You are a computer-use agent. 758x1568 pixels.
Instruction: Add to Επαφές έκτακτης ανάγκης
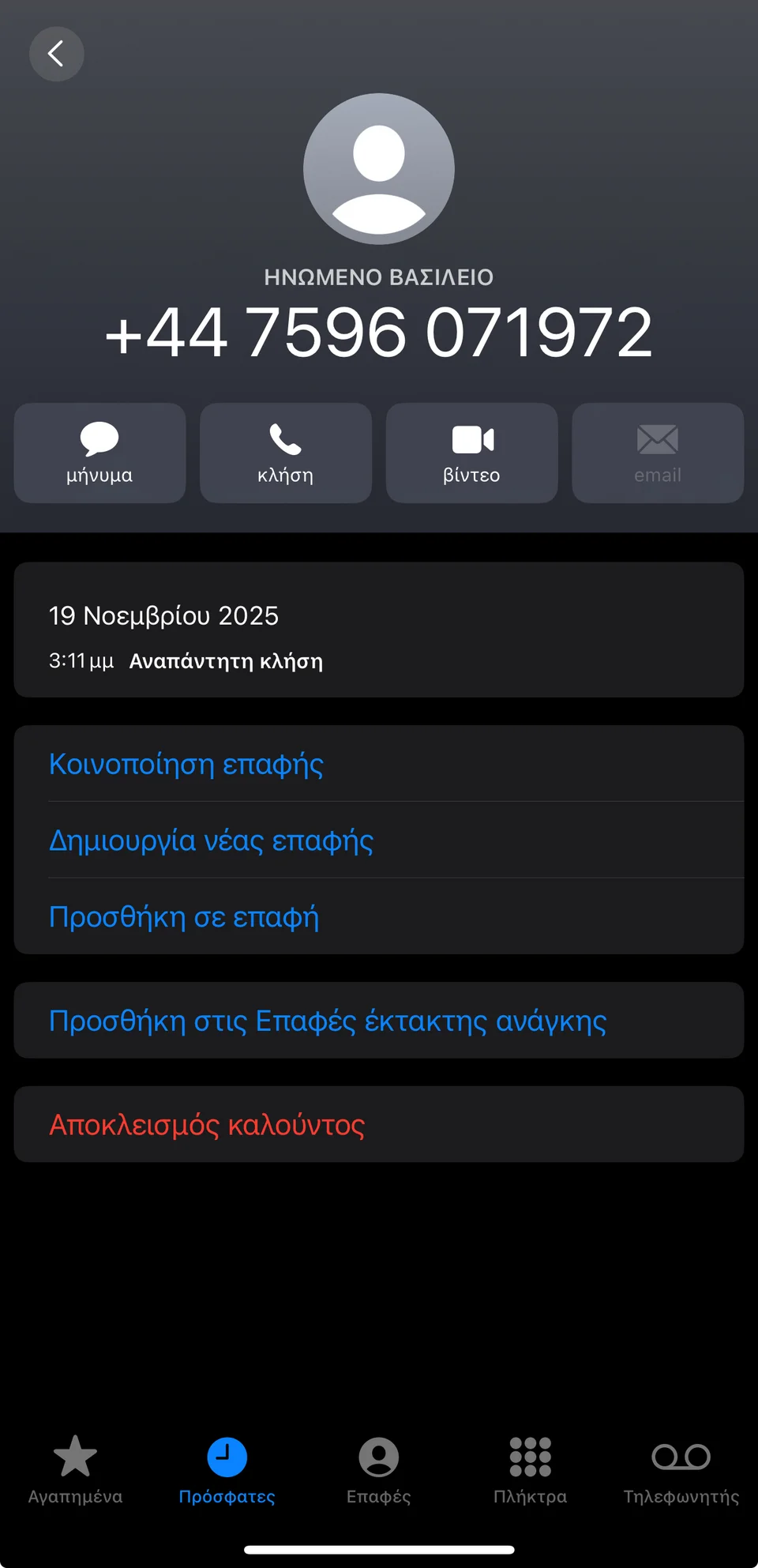[328, 1021]
